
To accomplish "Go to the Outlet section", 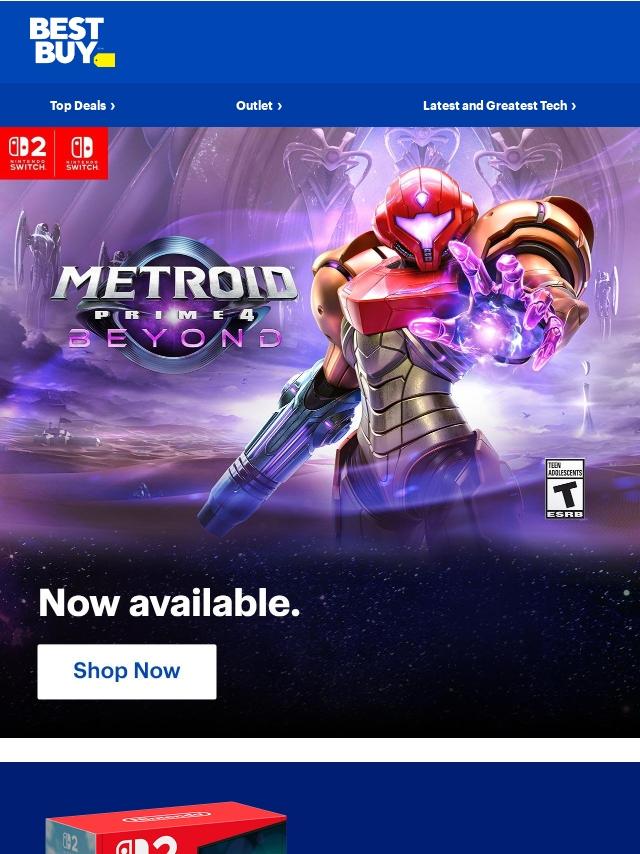I will tap(258, 105).
